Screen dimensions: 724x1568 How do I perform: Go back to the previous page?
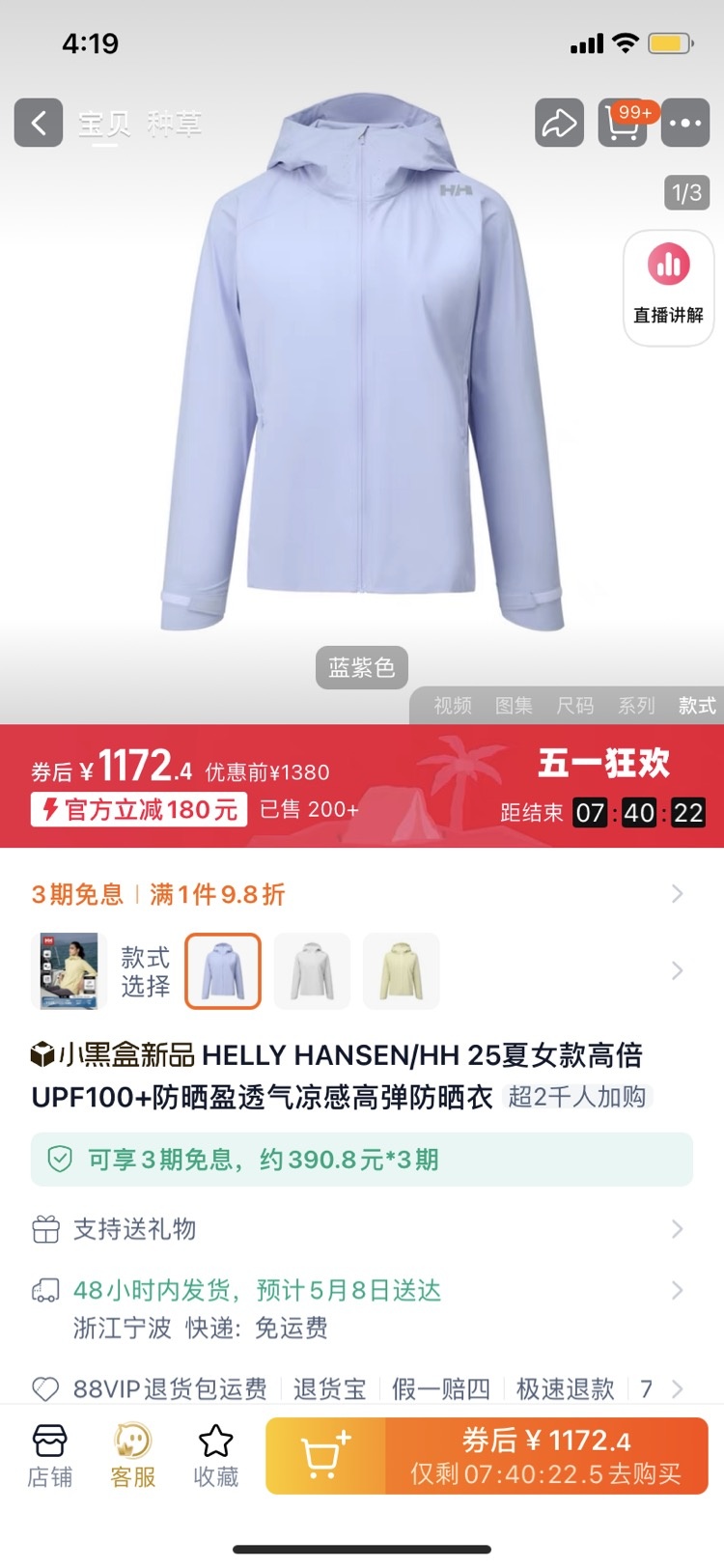click(39, 124)
